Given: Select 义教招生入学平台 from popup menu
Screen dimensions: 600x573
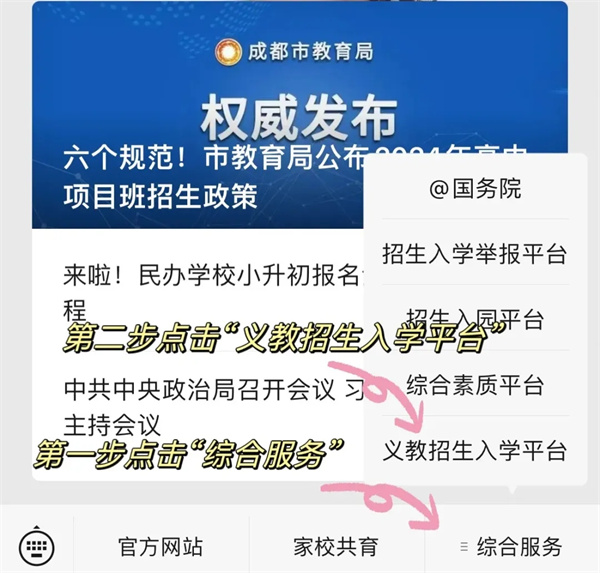Looking at the screenshot, I should (x=475, y=450).
